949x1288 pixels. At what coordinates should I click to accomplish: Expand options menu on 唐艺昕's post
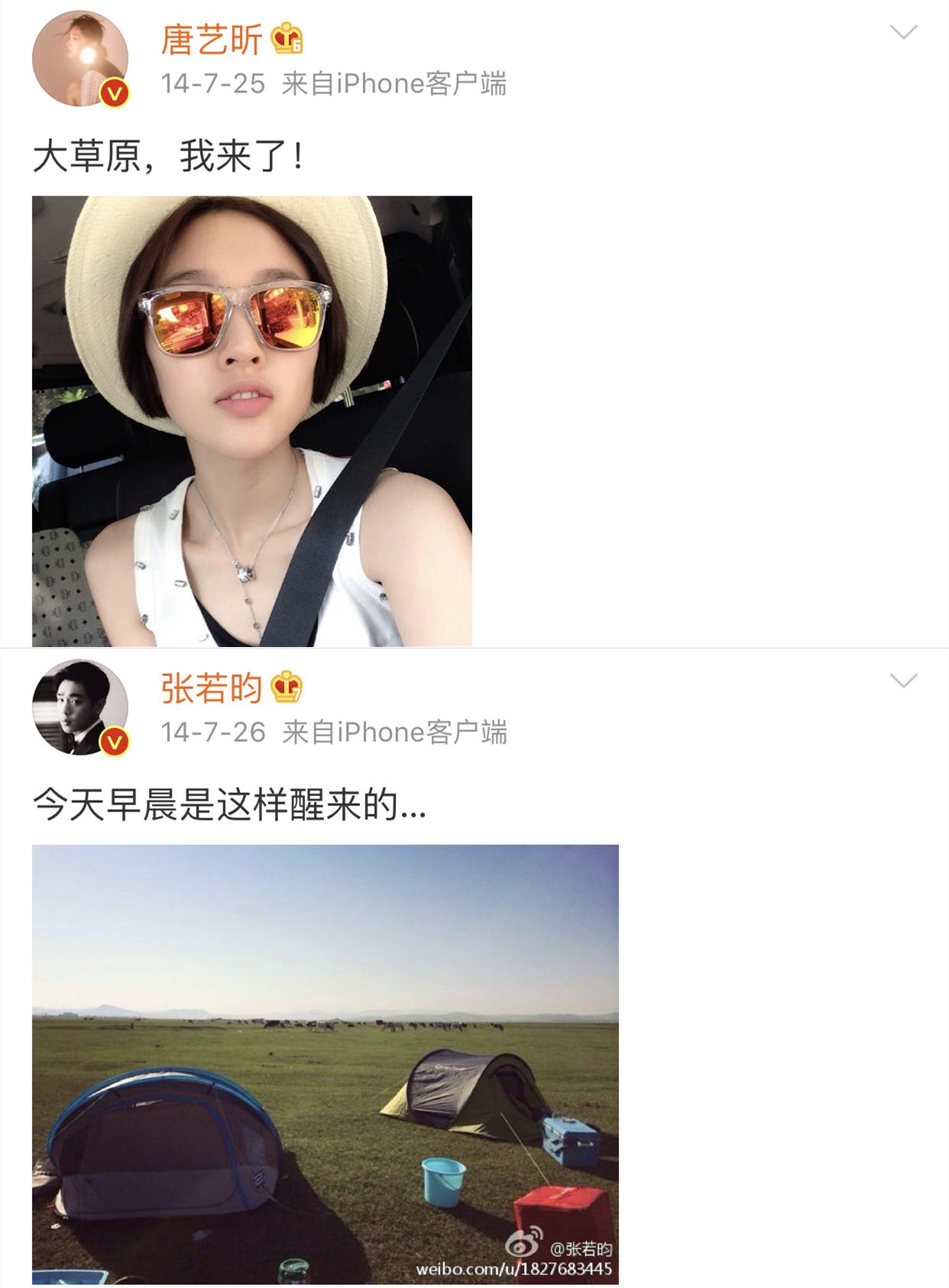click(905, 32)
